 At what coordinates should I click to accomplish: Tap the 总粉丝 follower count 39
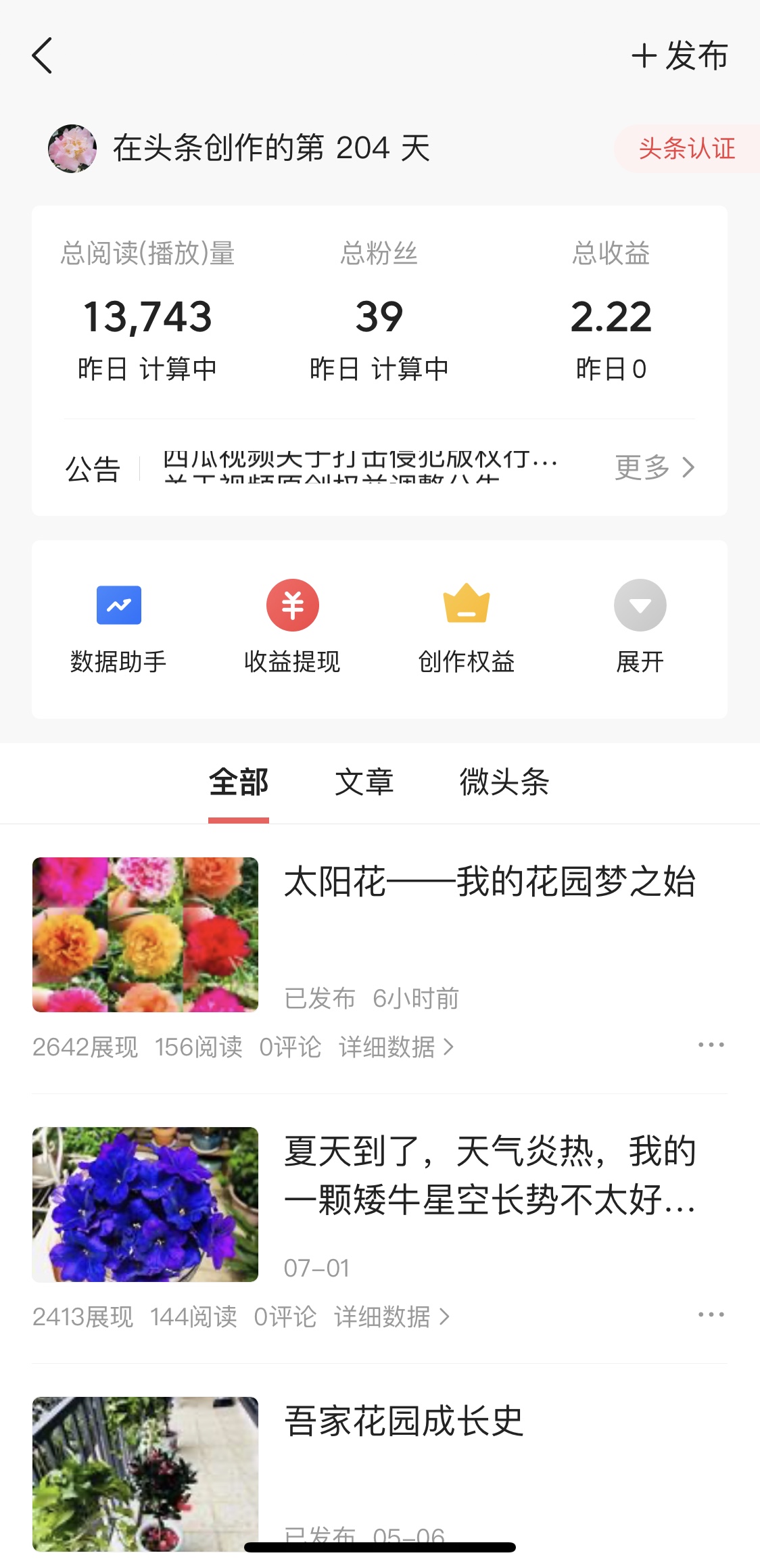click(x=380, y=316)
